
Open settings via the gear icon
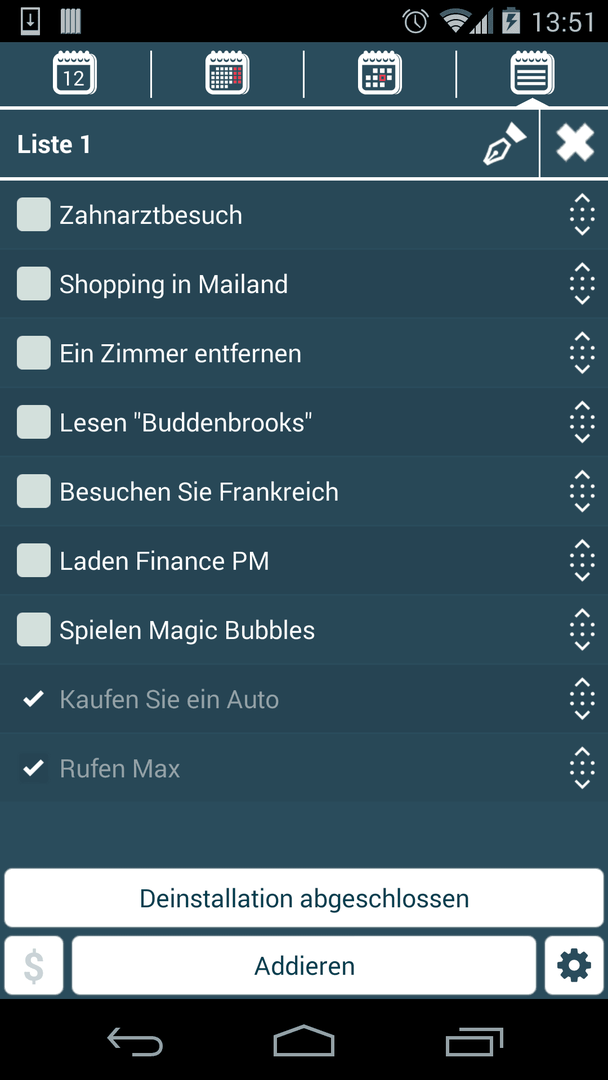(x=574, y=966)
